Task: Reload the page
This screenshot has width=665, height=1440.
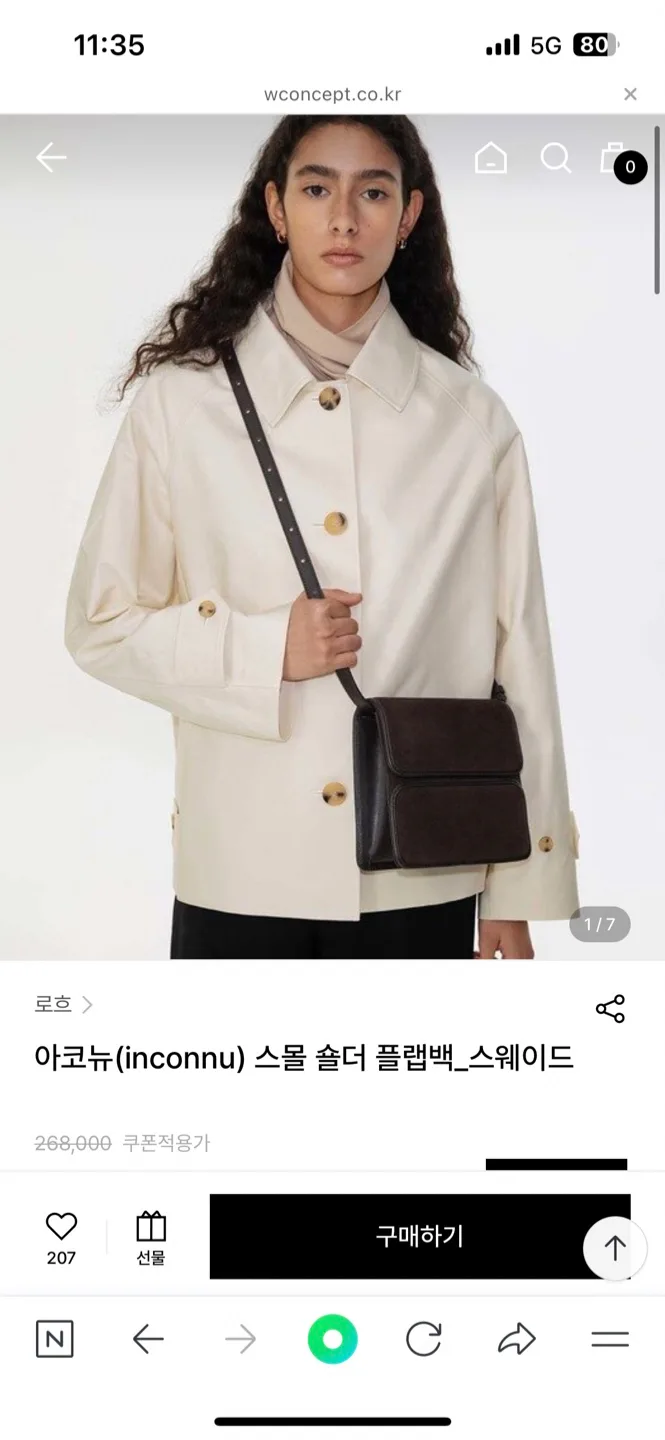Action: pyautogui.click(x=424, y=1339)
